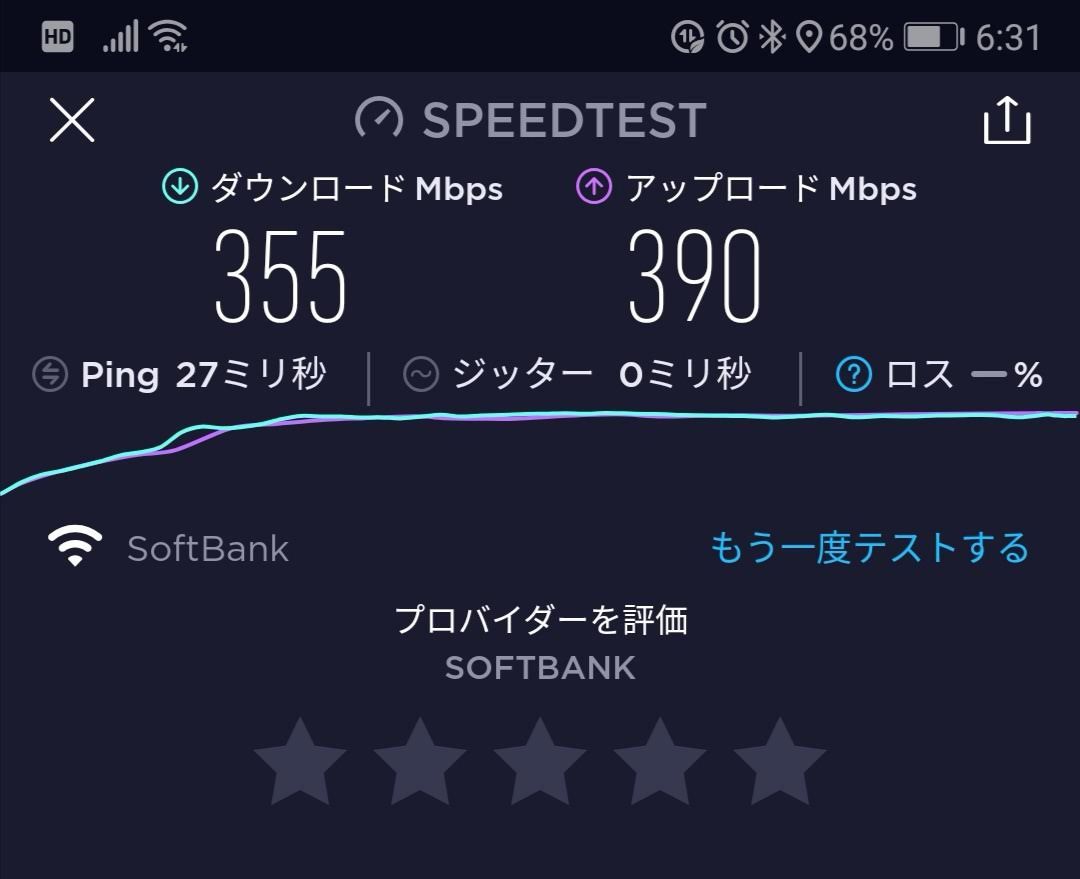
Task: Open the packet loss help icon
Action: (x=853, y=375)
